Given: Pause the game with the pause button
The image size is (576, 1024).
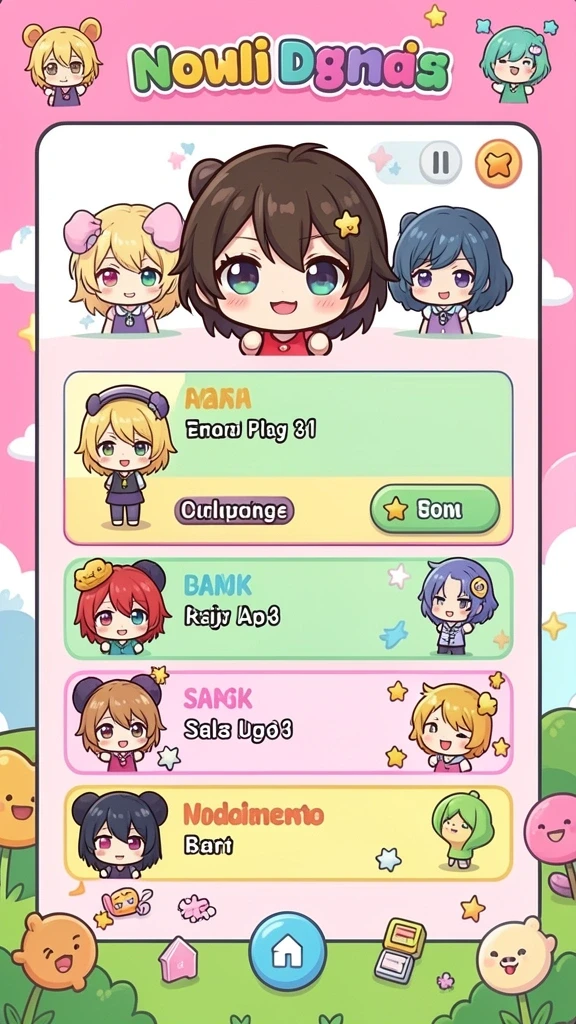Looking at the screenshot, I should coord(440,162).
